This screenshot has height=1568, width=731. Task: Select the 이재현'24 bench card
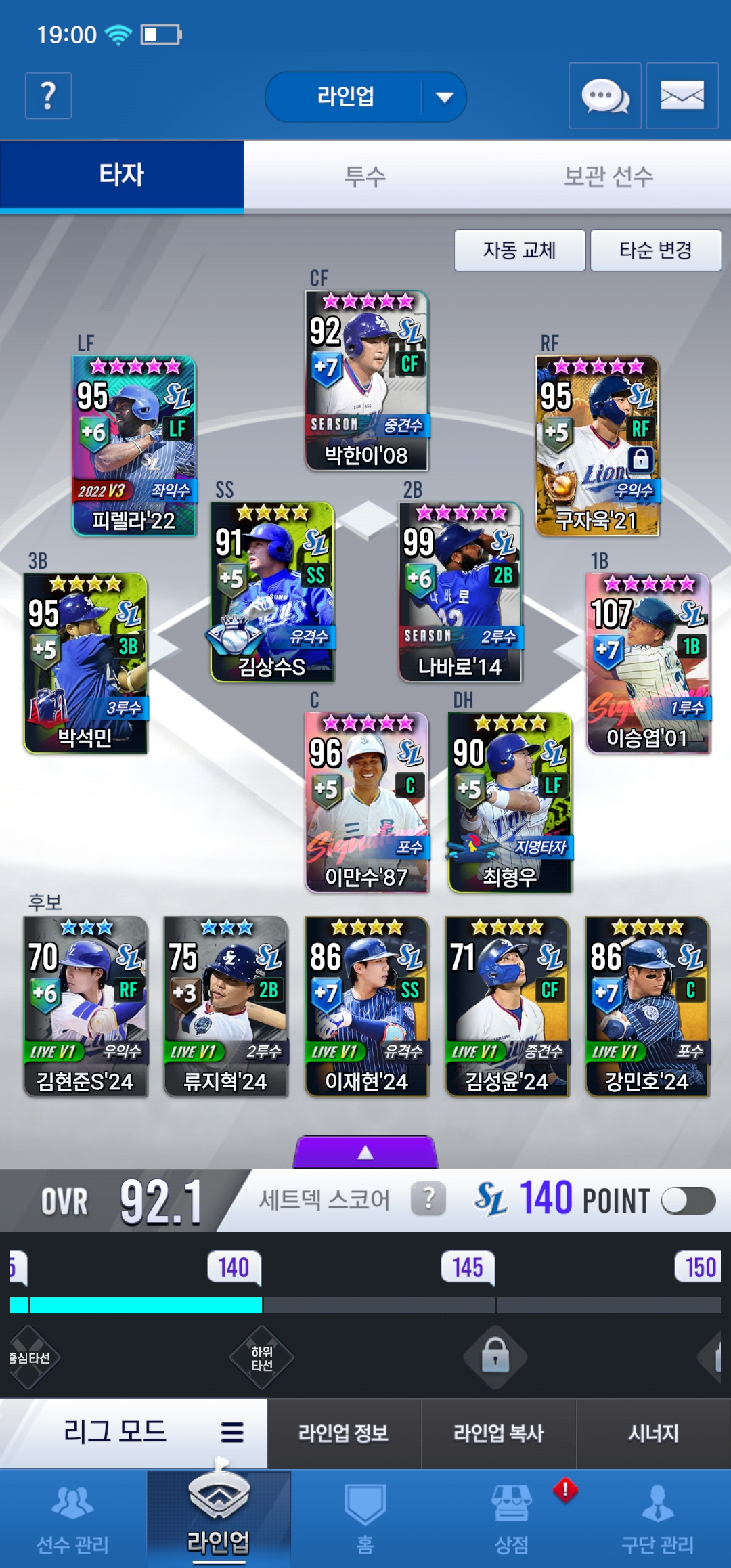coord(367,1007)
